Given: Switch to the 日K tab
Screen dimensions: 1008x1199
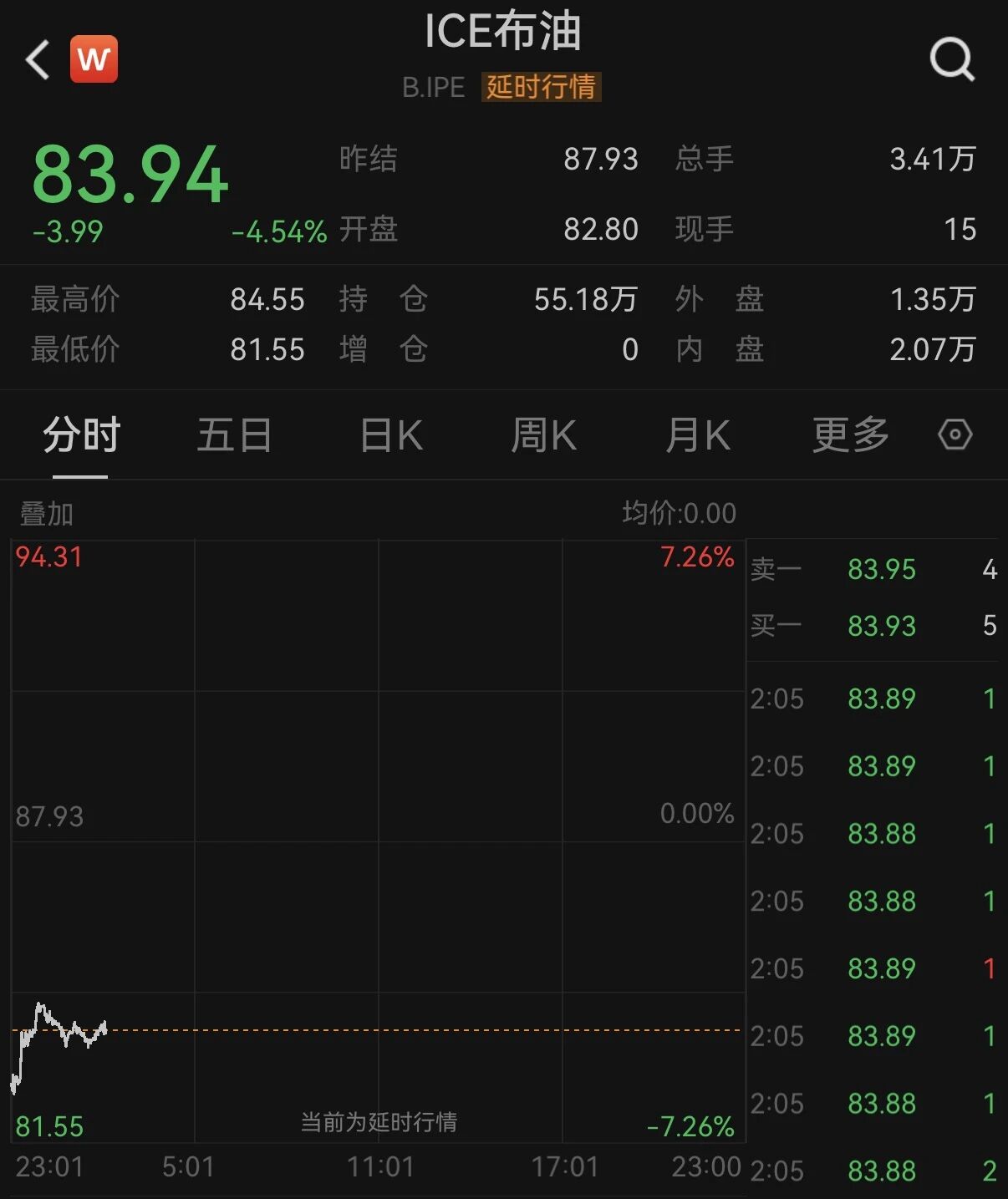Looking at the screenshot, I should point(391,435).
